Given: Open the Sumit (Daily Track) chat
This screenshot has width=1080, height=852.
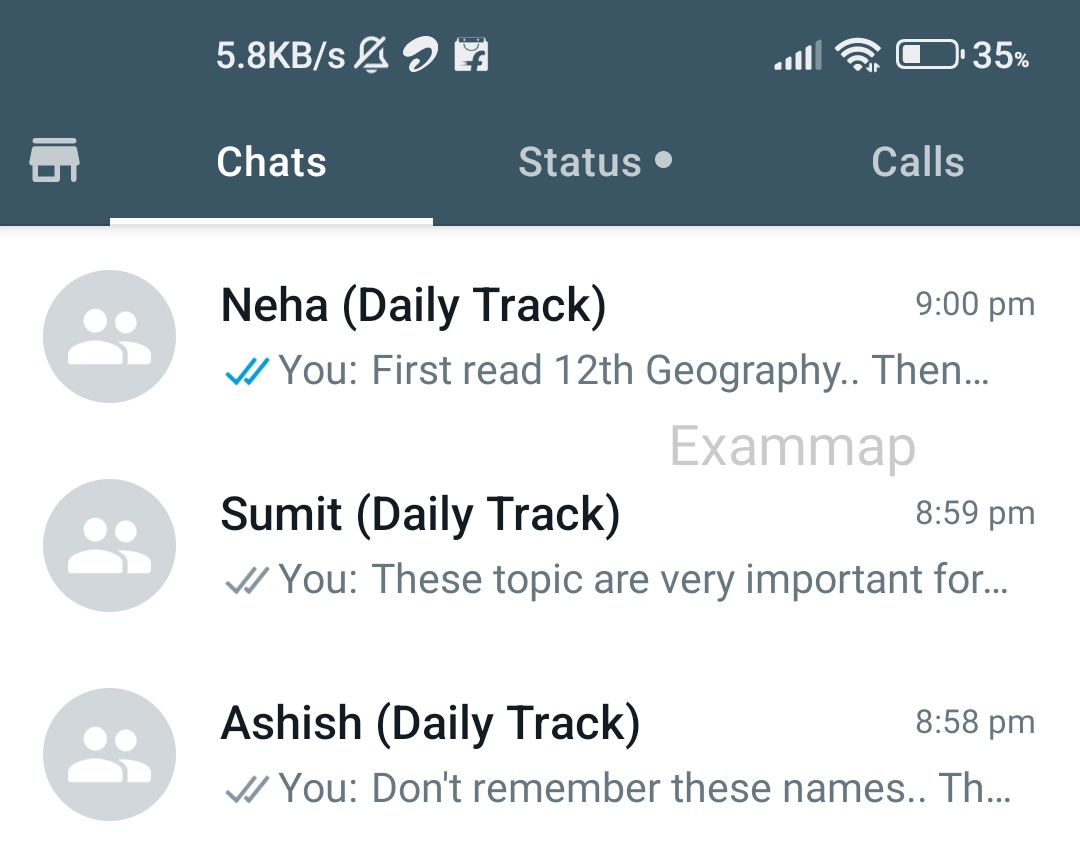Looking at the screenshot, I should [600, 546].
